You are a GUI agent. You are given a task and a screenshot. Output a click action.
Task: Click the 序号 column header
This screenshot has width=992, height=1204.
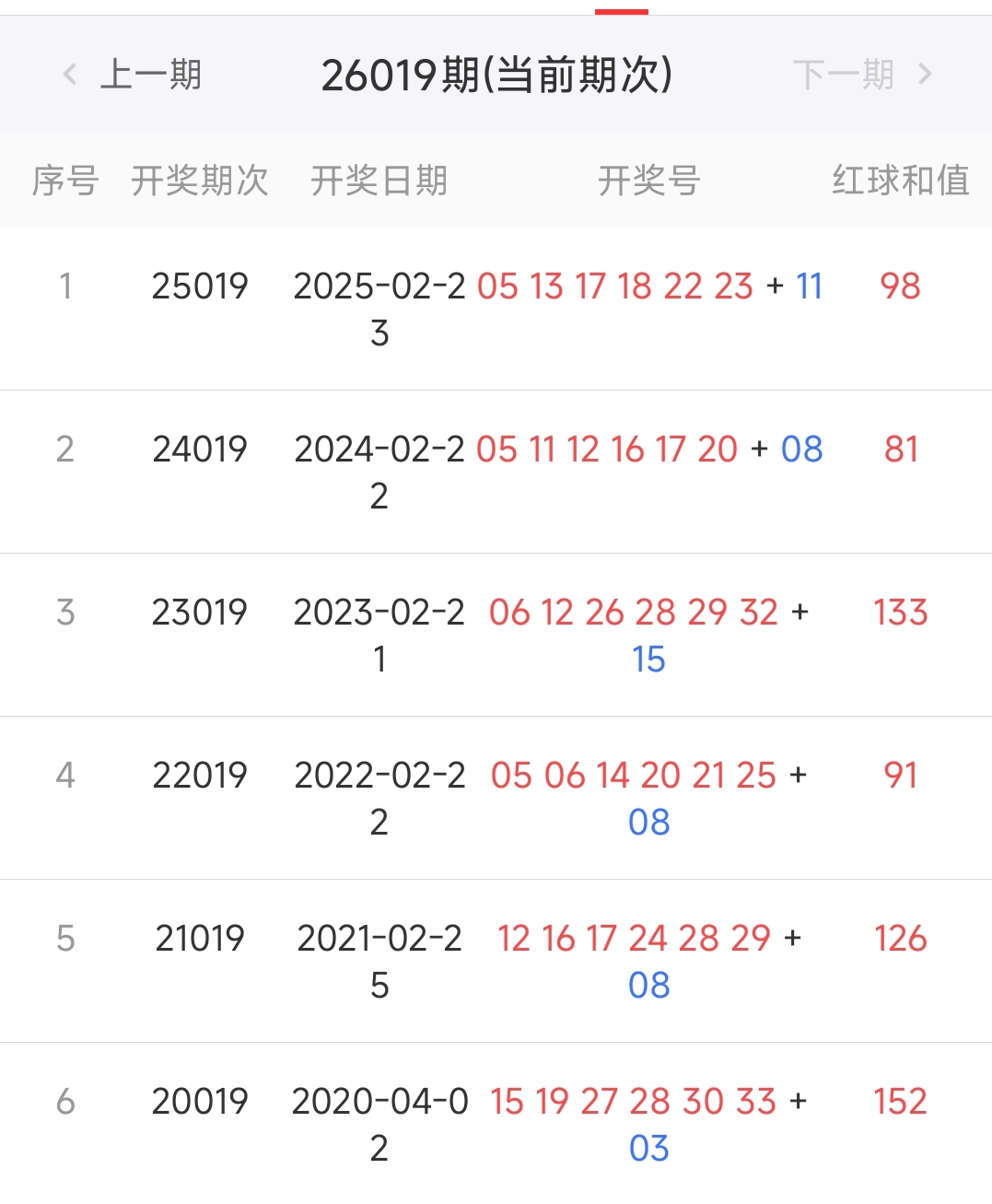pos(64,181)
